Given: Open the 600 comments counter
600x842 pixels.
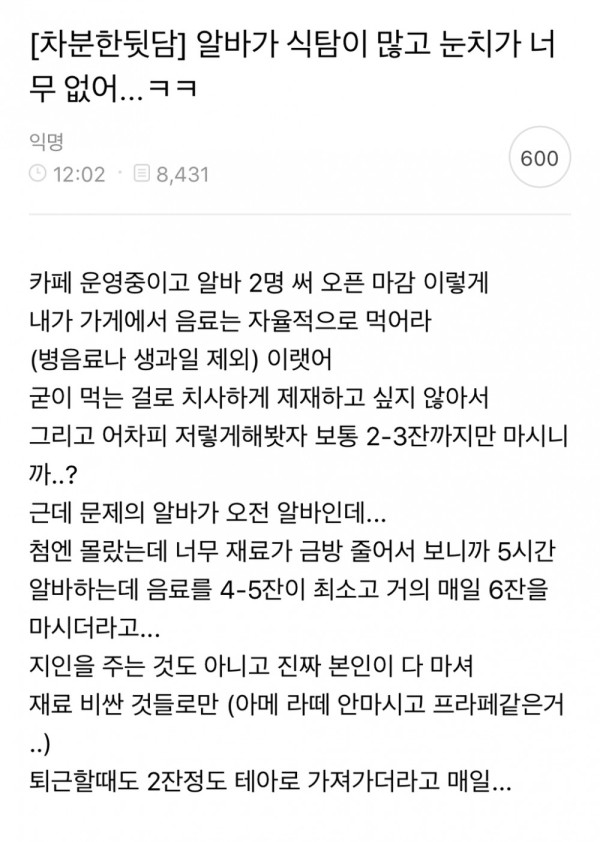Looking at the screenshot, I should (540, 159).
